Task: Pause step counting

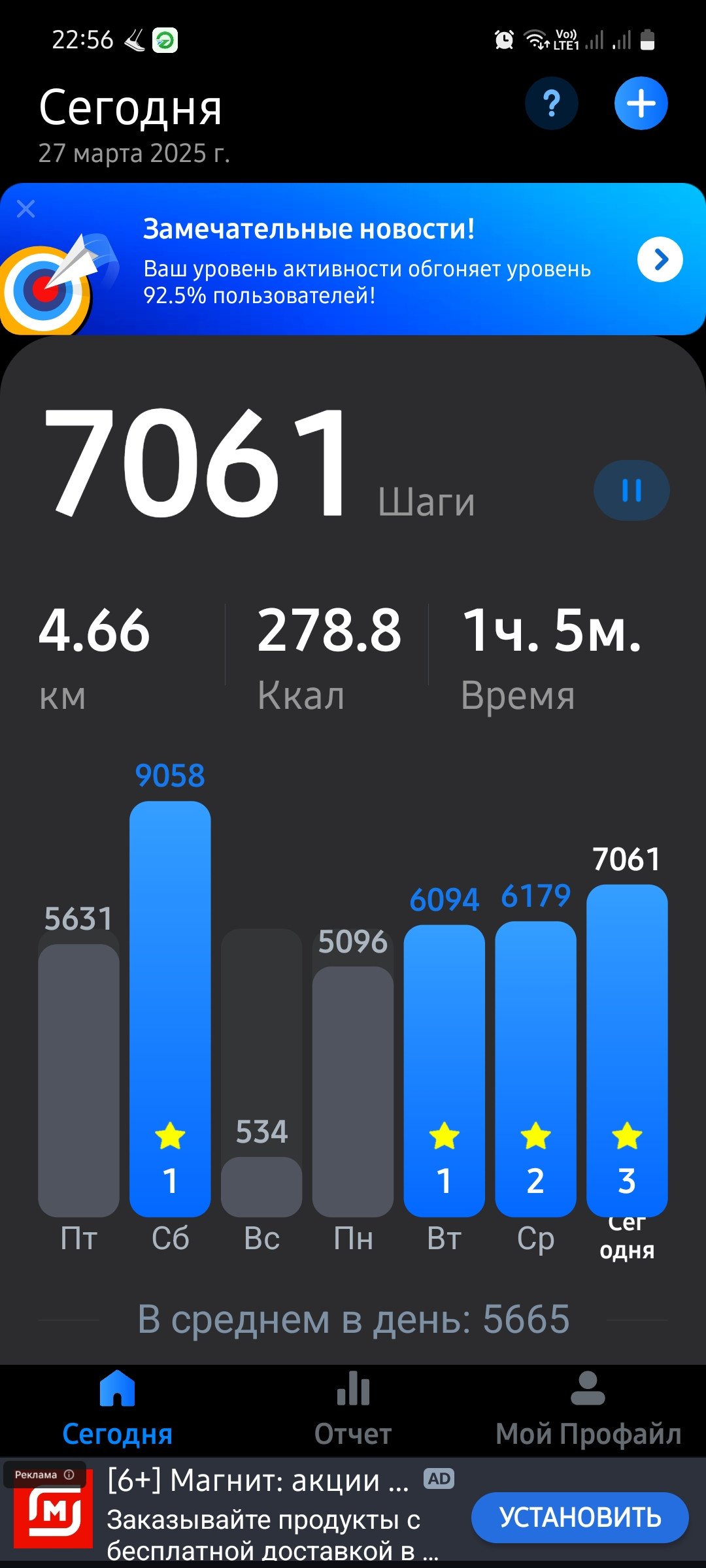Action: click(631, 491)
